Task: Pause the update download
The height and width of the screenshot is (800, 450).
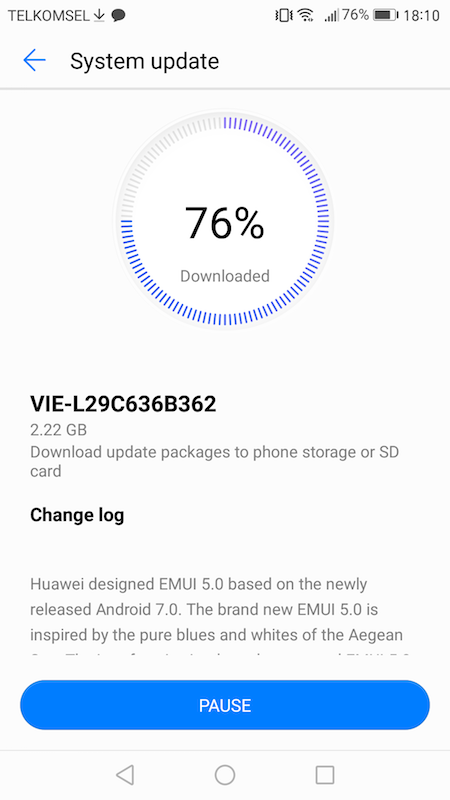Action: pos(225,705)
